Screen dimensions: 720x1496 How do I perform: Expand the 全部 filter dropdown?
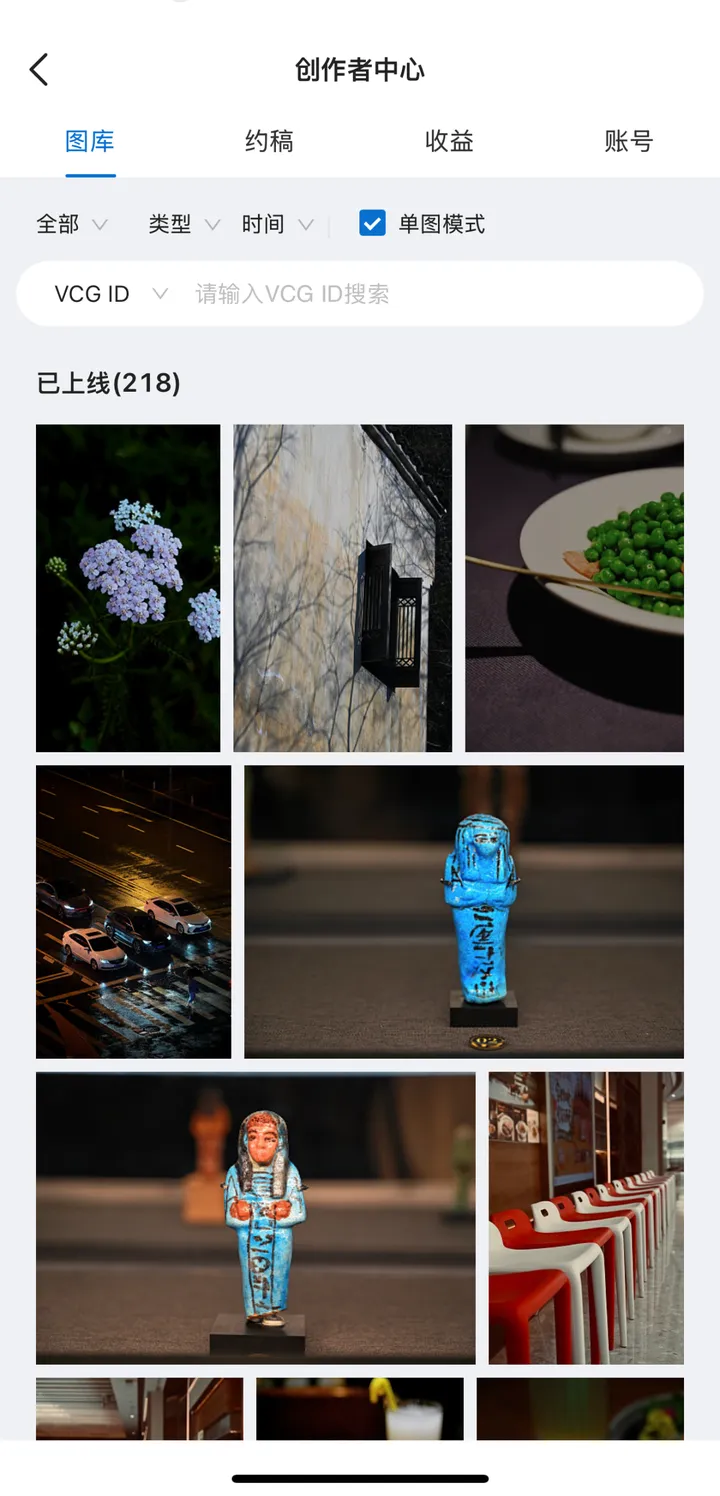point(72,224)
